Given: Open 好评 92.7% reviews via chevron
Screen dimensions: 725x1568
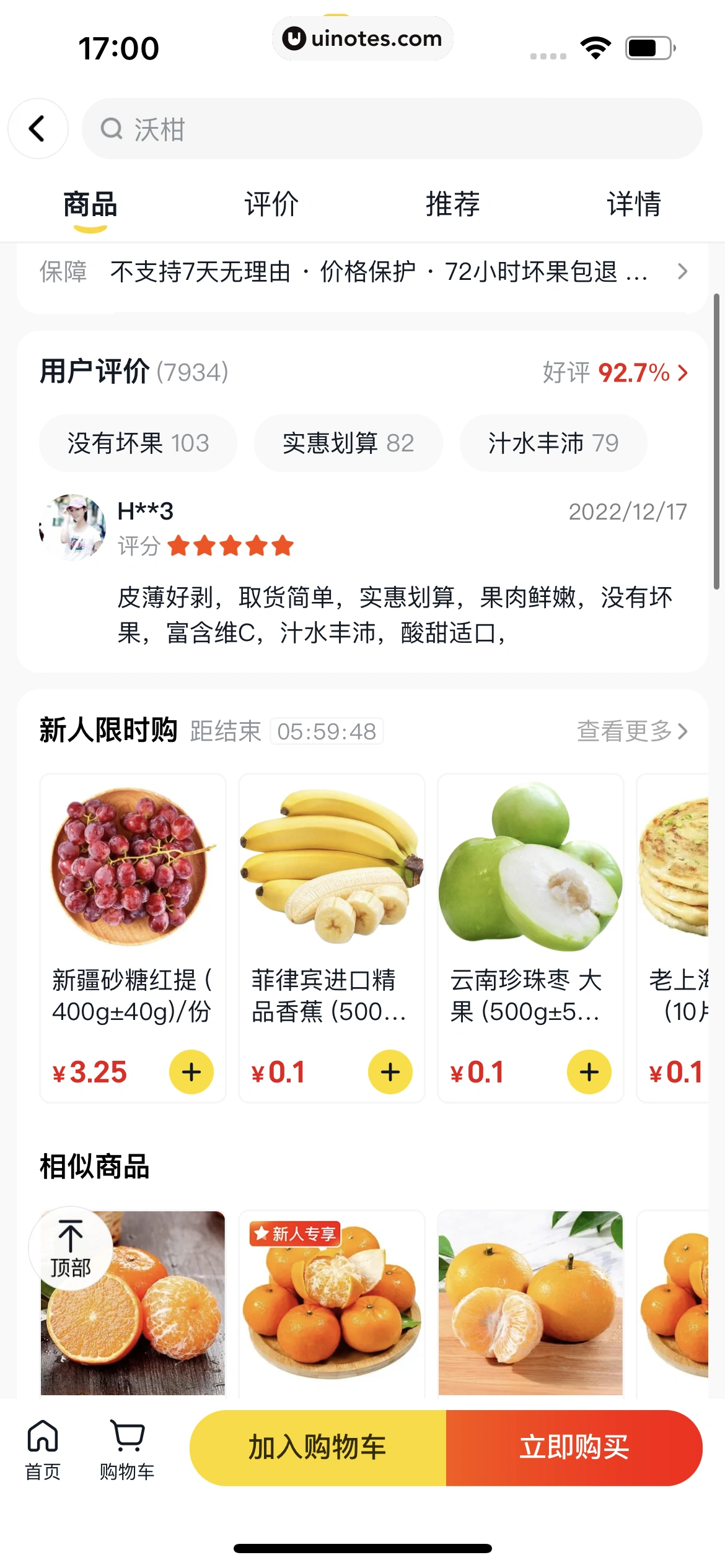Looking at the screenshot, I should coord(682,373).
